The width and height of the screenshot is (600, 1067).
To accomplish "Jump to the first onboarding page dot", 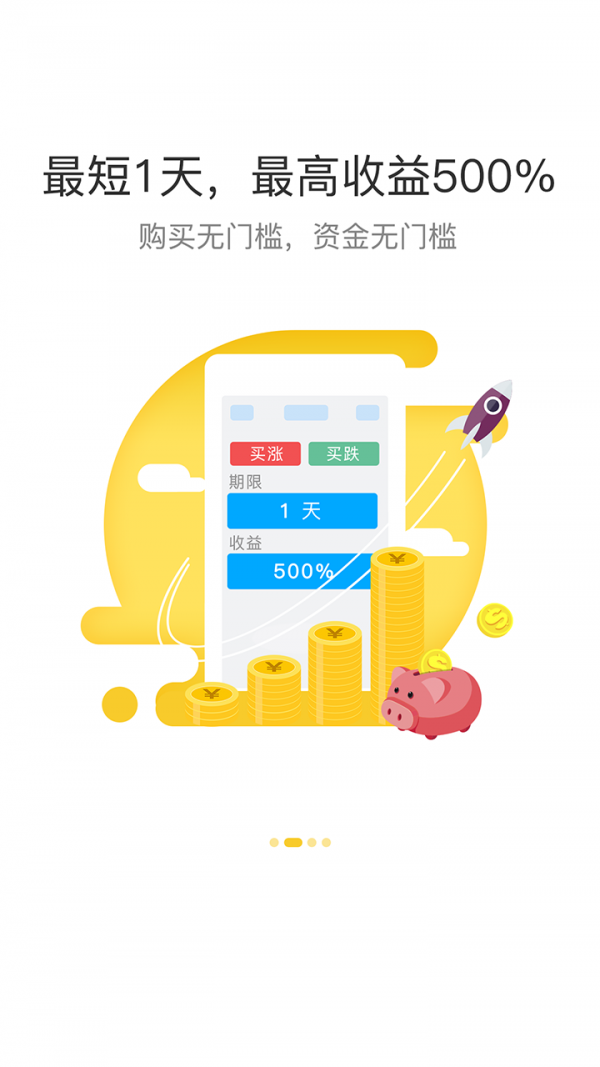I will 274,842.
